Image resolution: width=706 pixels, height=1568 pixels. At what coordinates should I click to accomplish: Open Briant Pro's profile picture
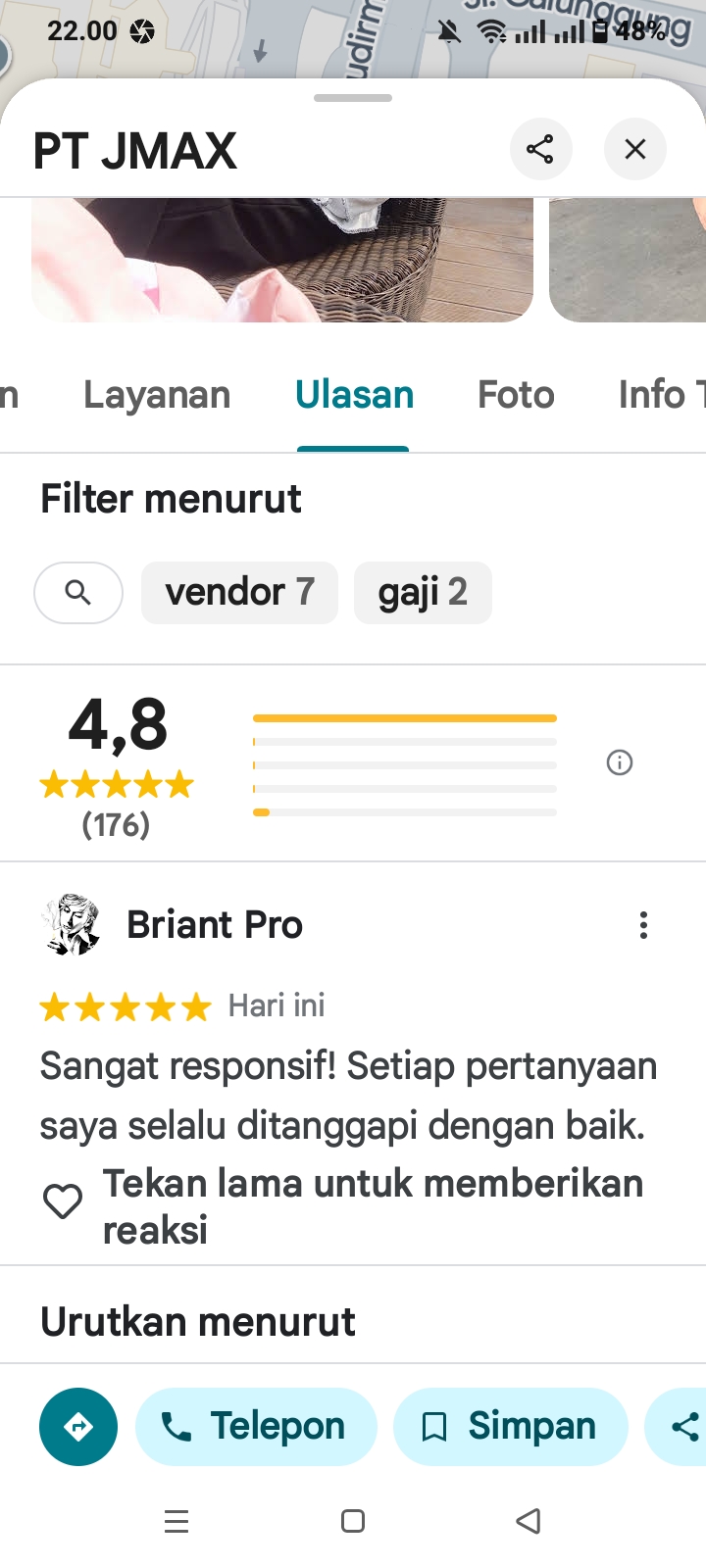pyautogui.click(x=71, y=924)
